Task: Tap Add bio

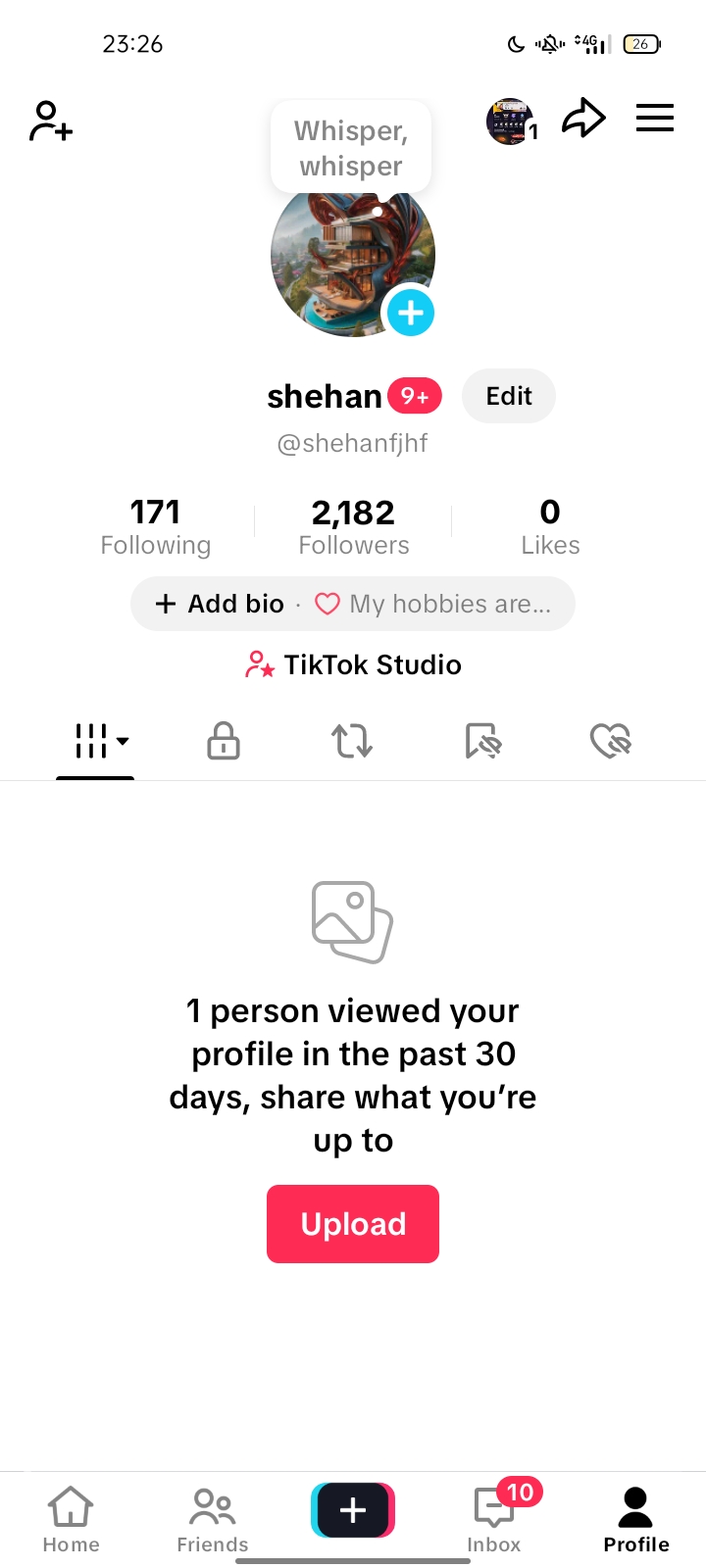Action: click(x=221, y=604)
